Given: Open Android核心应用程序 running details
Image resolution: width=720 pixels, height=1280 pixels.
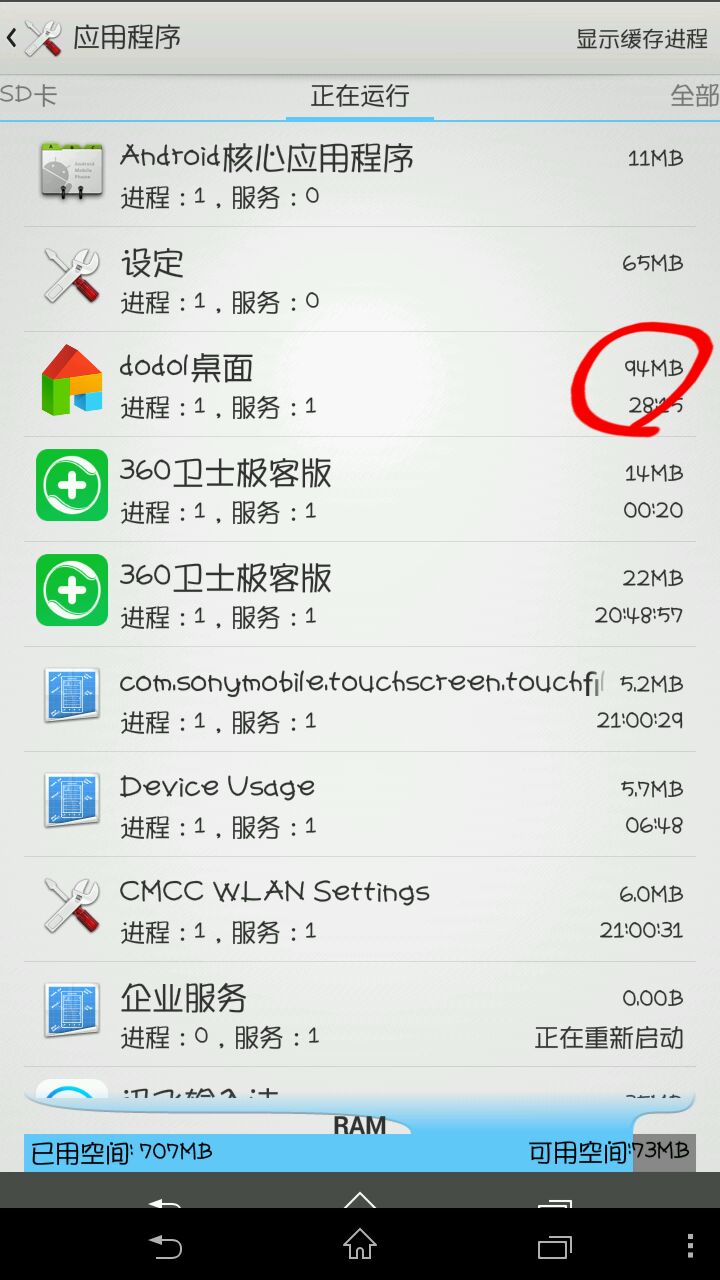Looking at the screenshot, I should pyautogui.click(x=360, y=174).
